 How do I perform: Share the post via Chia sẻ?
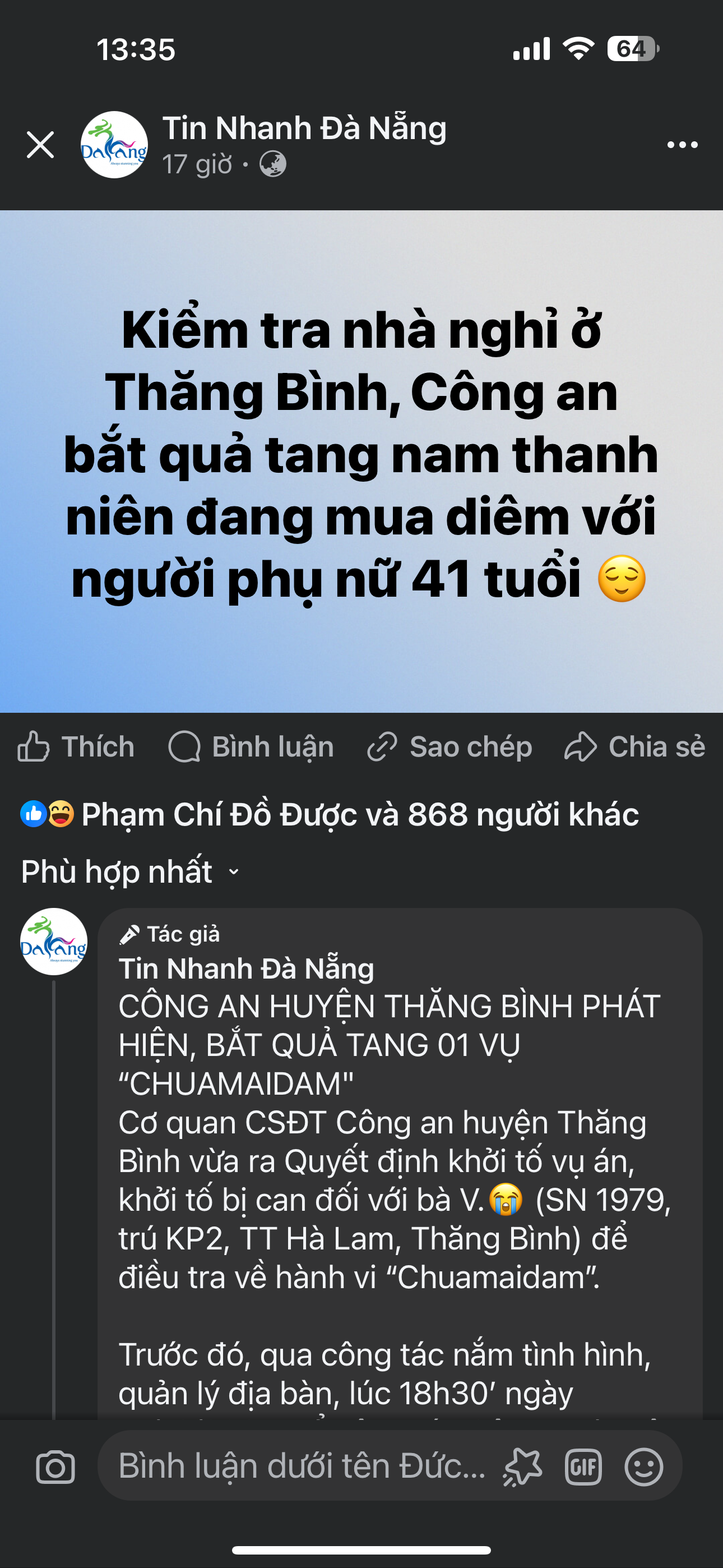[x=635, y=747]
